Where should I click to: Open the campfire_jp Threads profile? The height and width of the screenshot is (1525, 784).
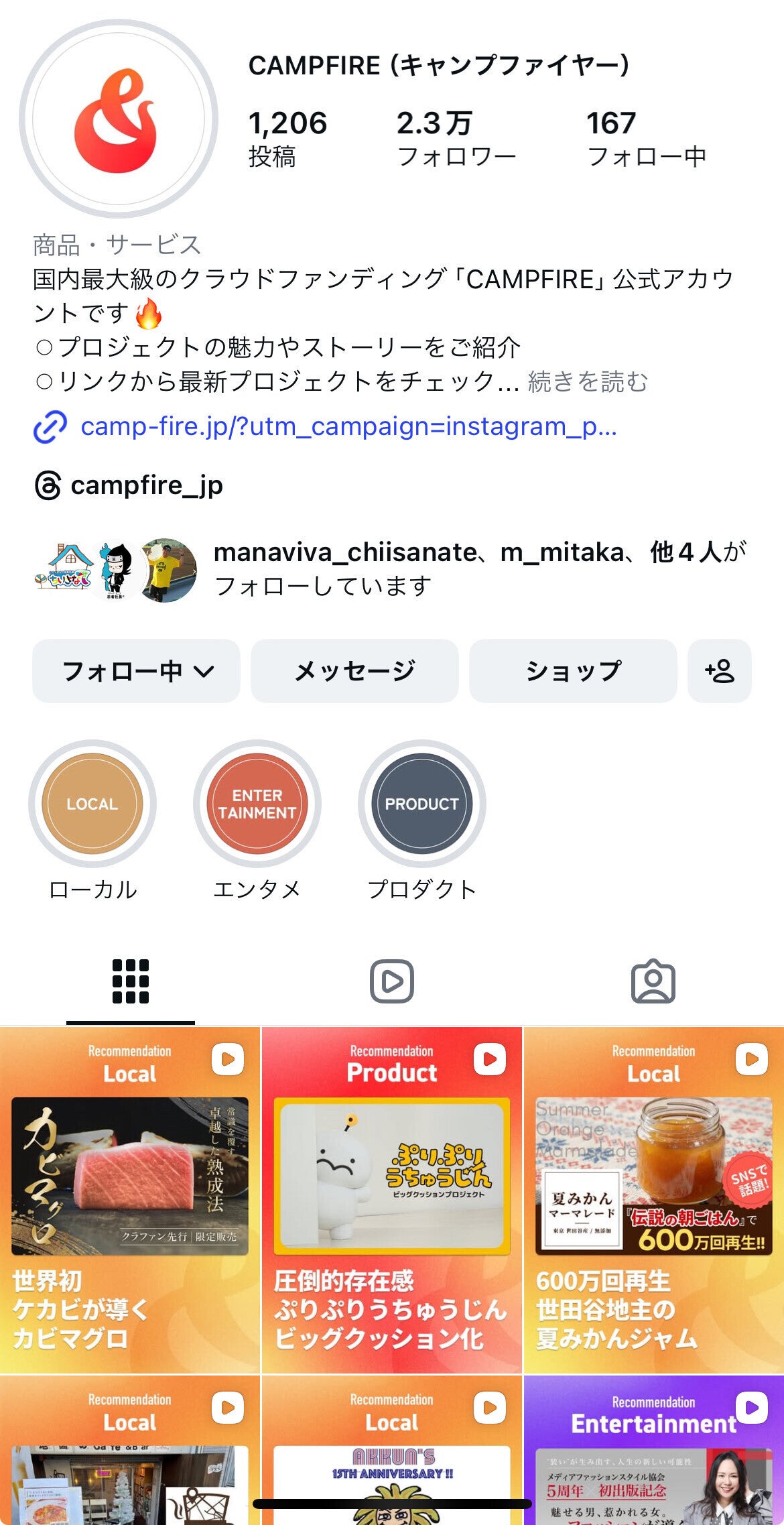[x=146, y=485]
